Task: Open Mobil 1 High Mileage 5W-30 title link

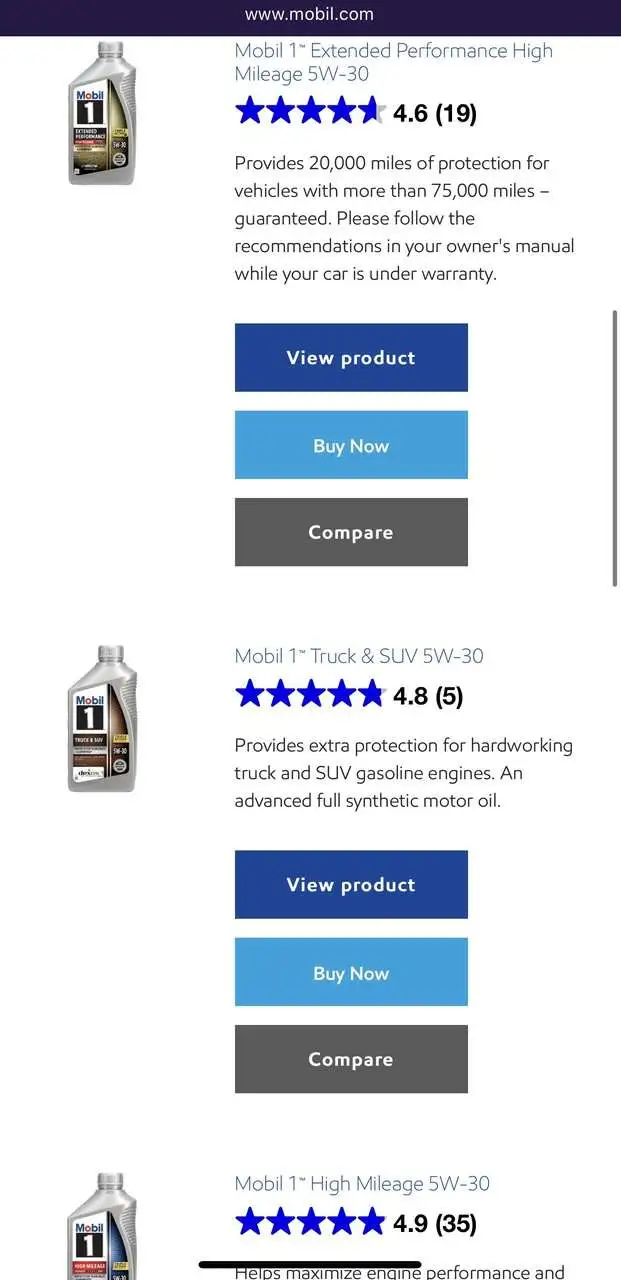Action: coord(362,1184)
